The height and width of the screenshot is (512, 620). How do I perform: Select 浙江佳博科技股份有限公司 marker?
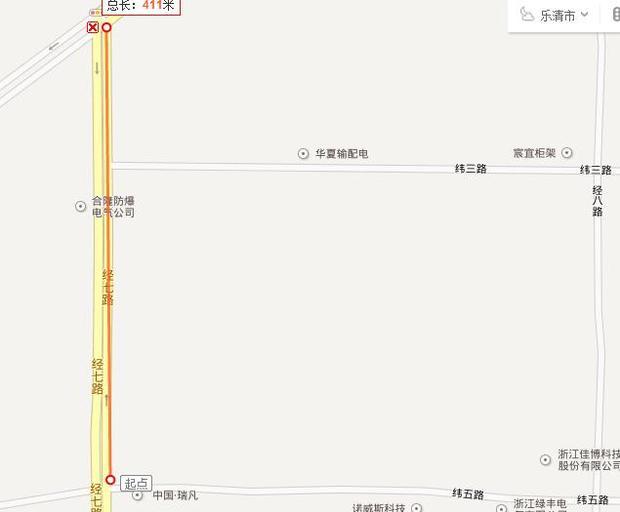click(x=545, y=460)
